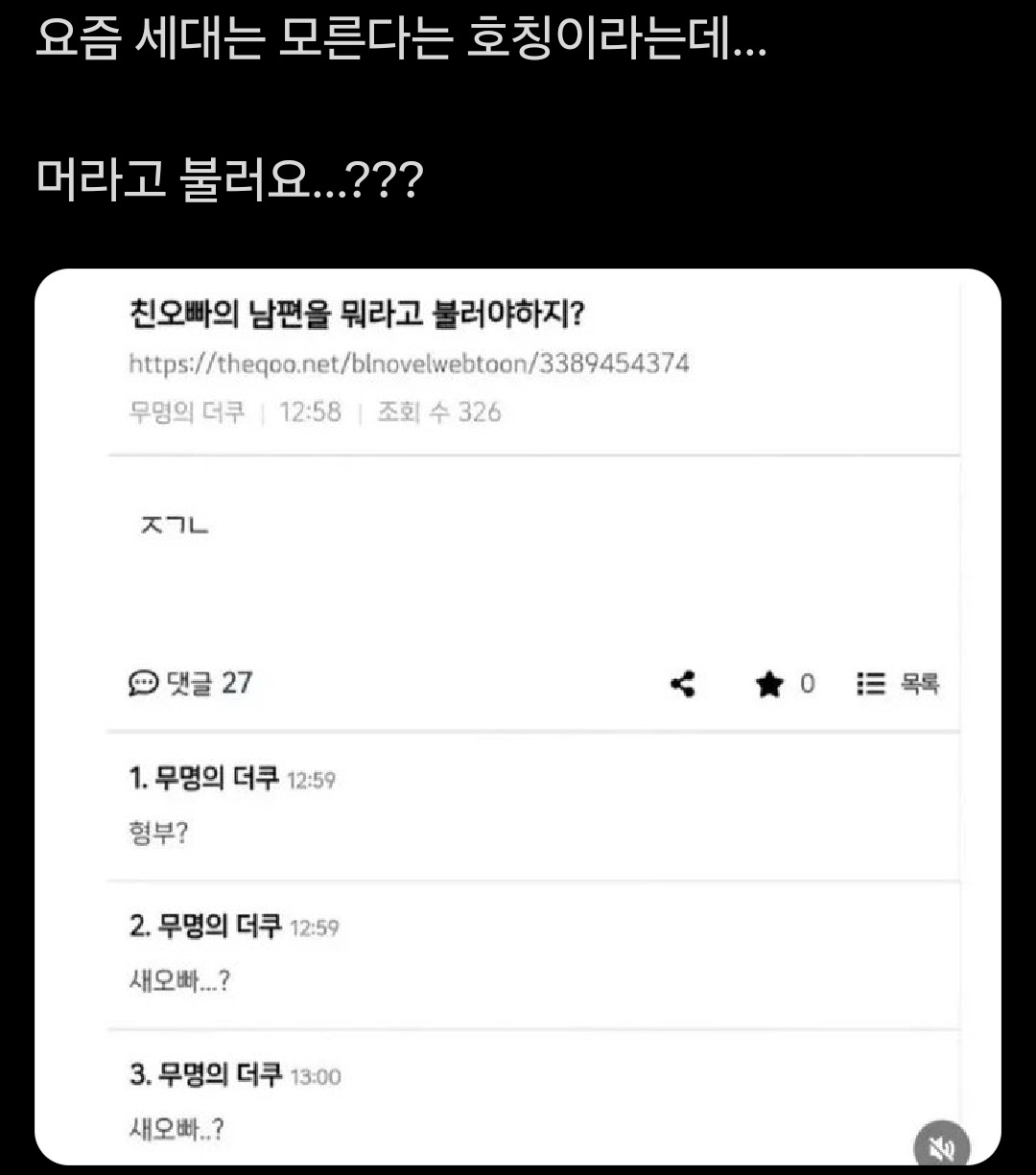Open the 목록 list view icon
This screenshot has width=1036, height=1175.
point(897,685)
